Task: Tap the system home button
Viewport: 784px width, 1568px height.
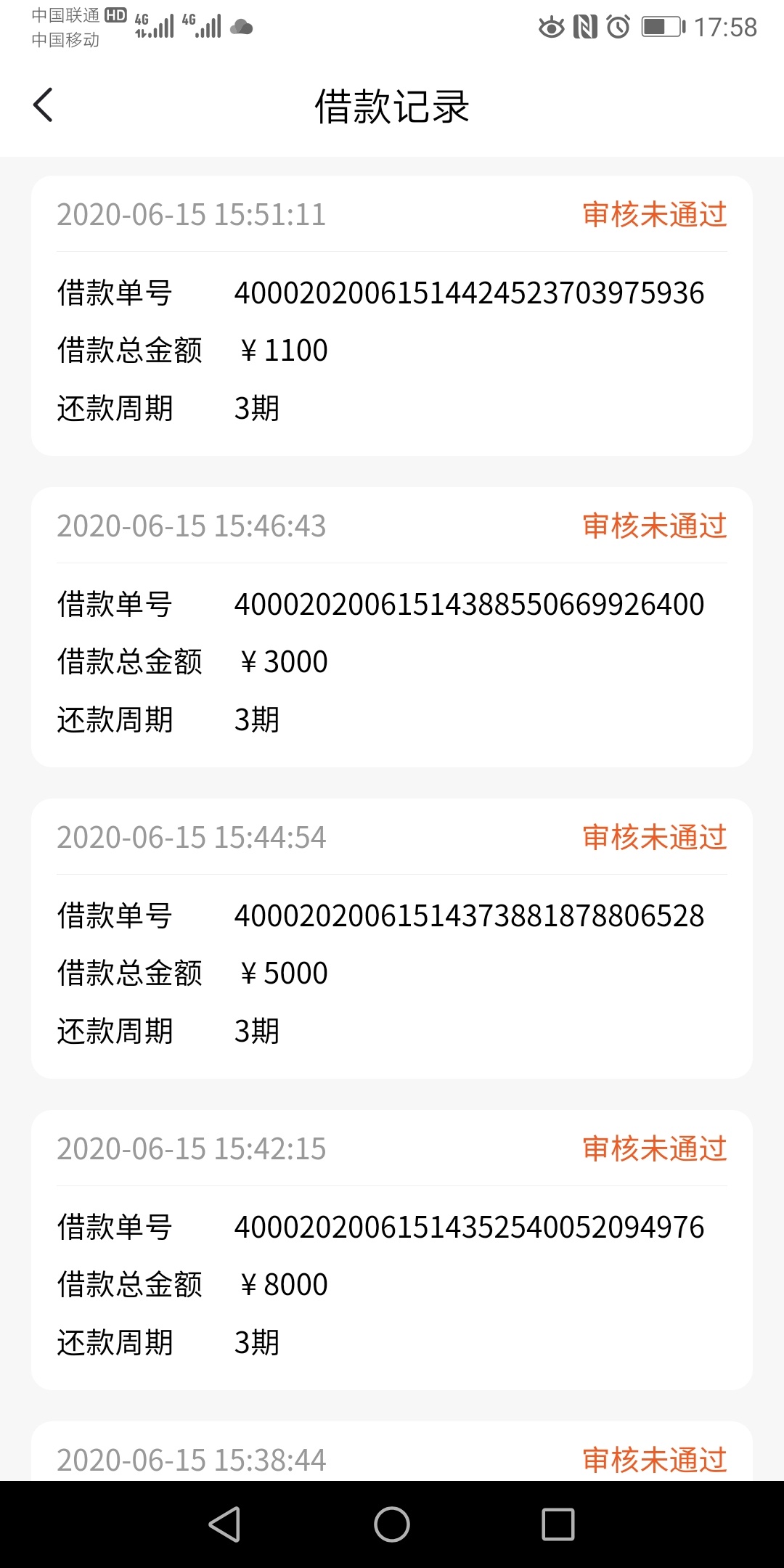Action: tap(392, 1524)
